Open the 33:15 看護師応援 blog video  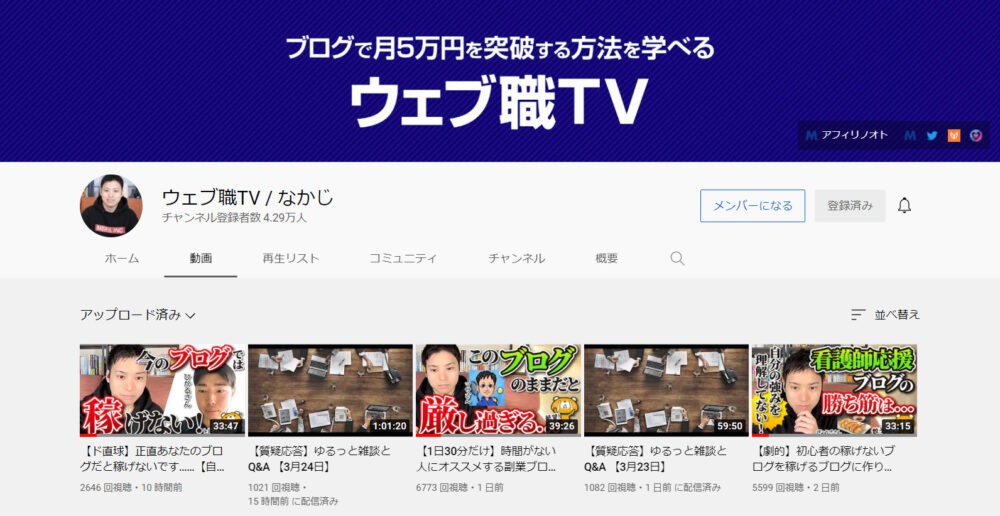click(834, 391)
